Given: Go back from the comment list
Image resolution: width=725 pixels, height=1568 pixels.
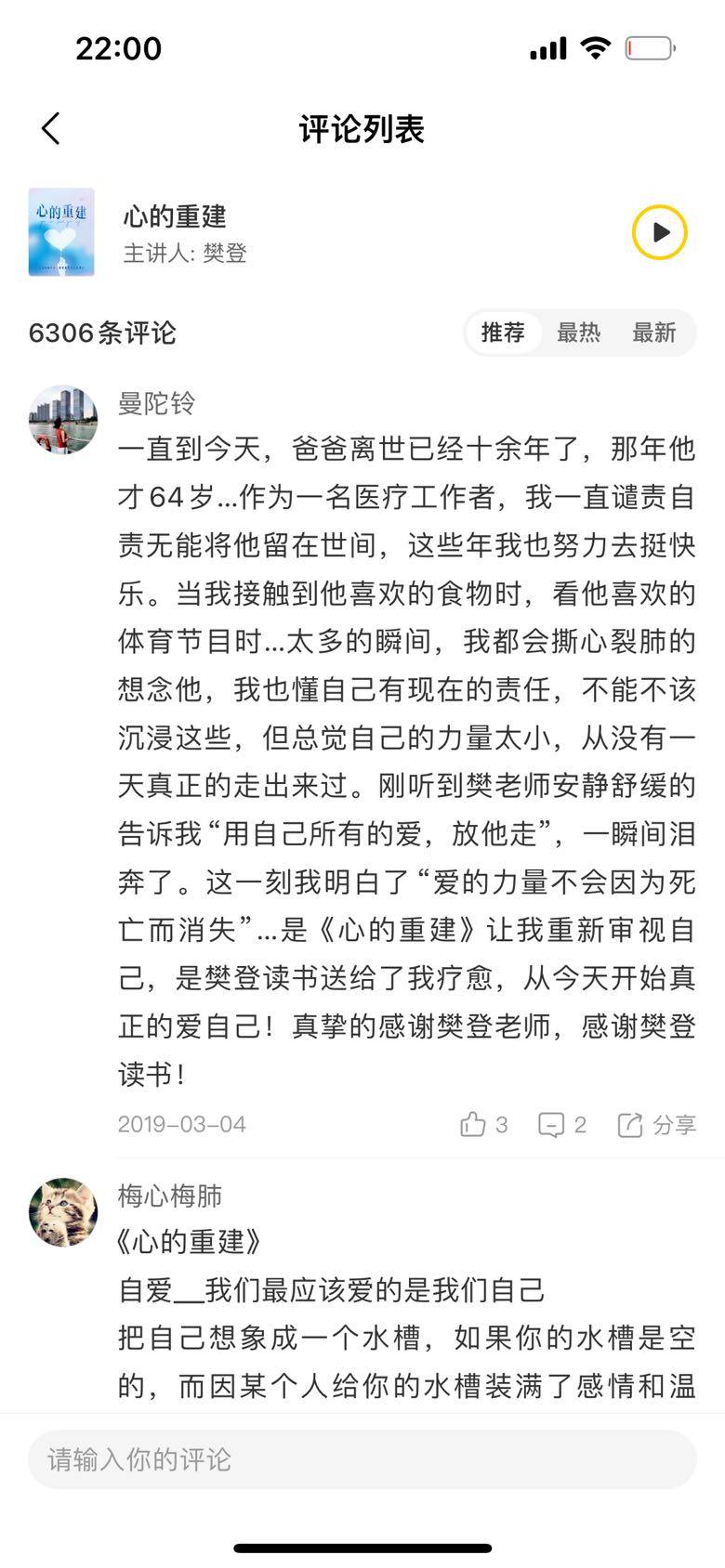Looking at the screenshot, I should click(x=51, y=129).
